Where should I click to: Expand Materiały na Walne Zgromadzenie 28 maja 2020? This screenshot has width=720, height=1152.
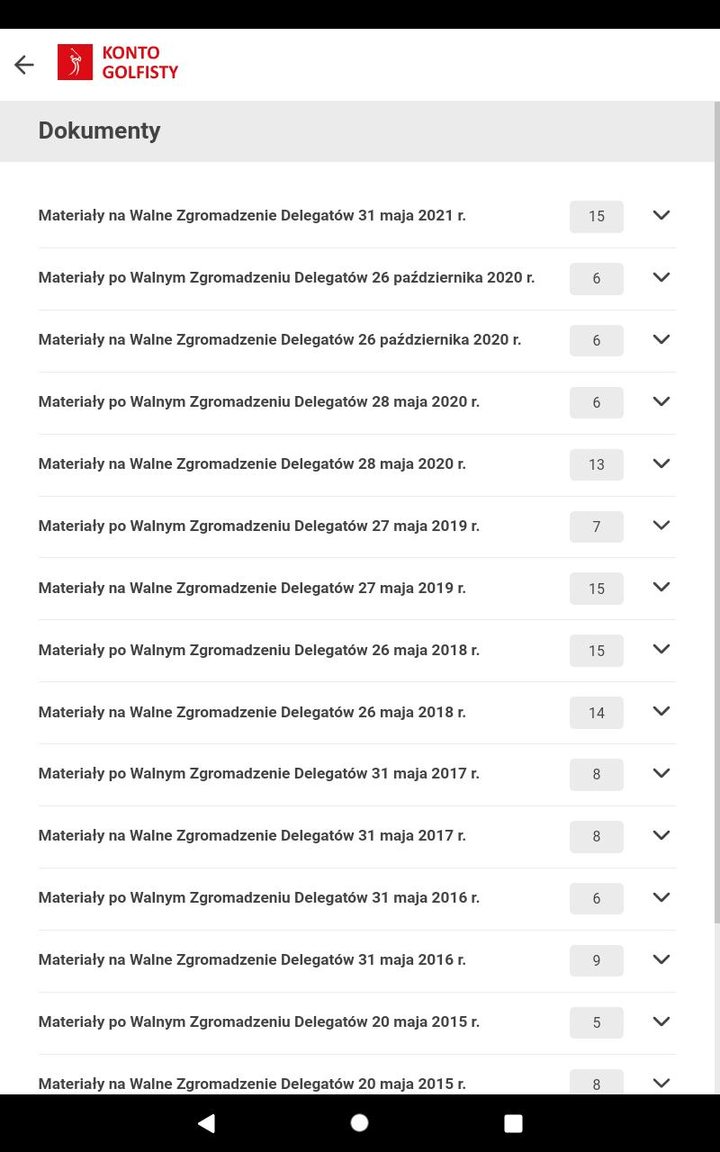[x=660, y=464]
